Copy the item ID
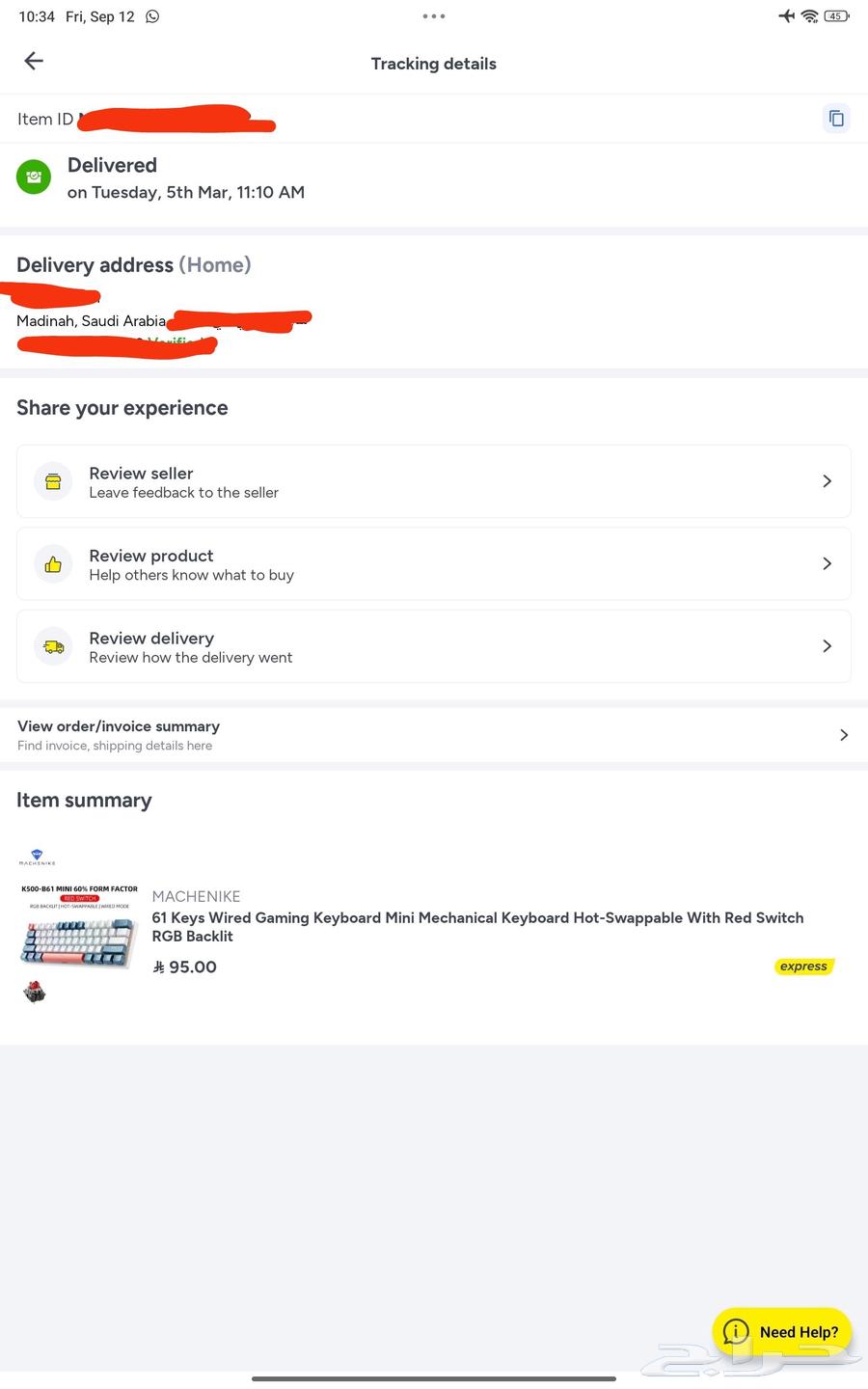868x1389 pixels. [835, 118]
